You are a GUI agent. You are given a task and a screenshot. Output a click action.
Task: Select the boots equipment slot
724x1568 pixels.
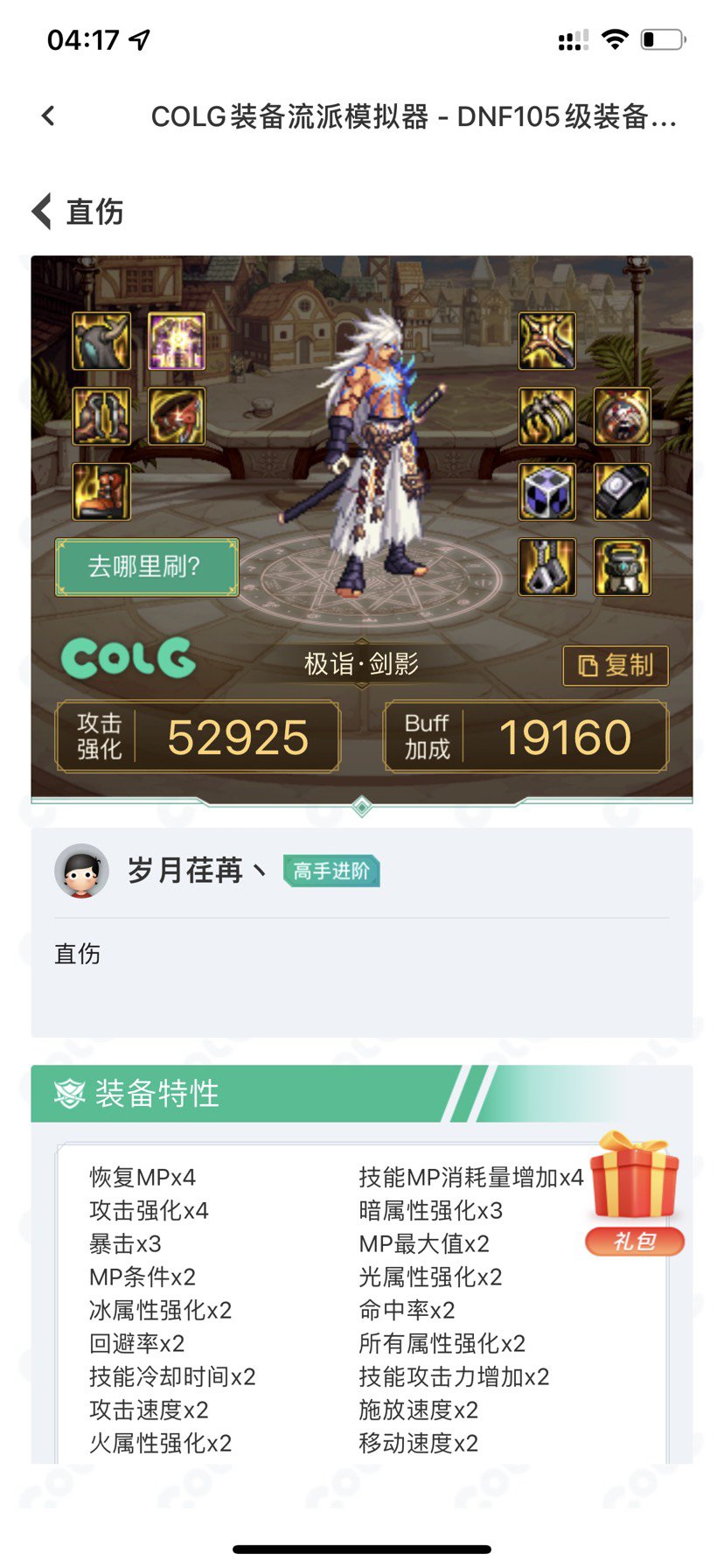pyautogui.click(x=101, y=492)
